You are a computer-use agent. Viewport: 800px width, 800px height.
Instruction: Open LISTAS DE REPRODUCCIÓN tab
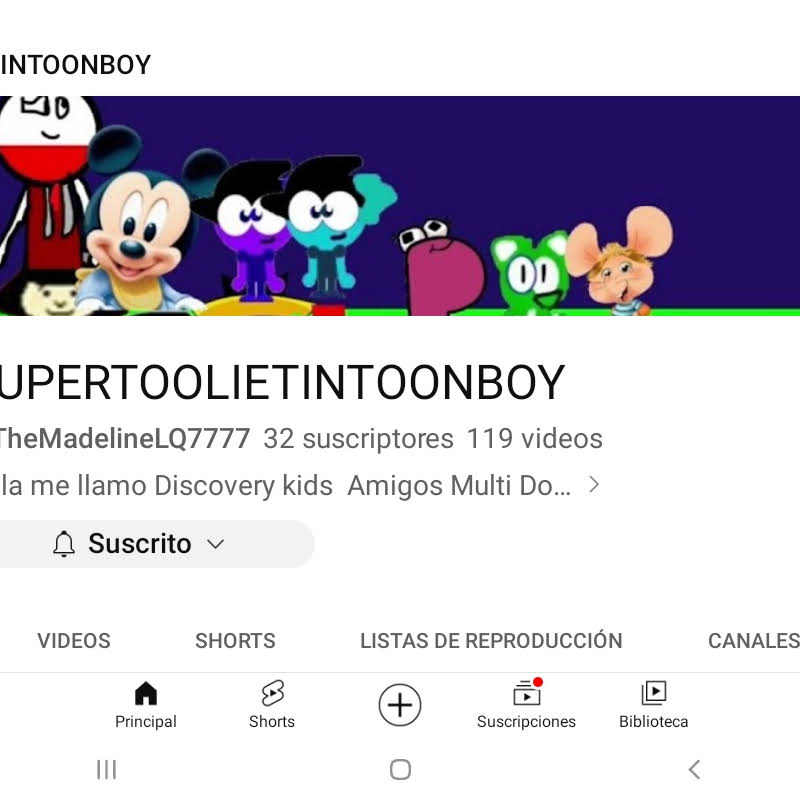[x=491, y=641]
